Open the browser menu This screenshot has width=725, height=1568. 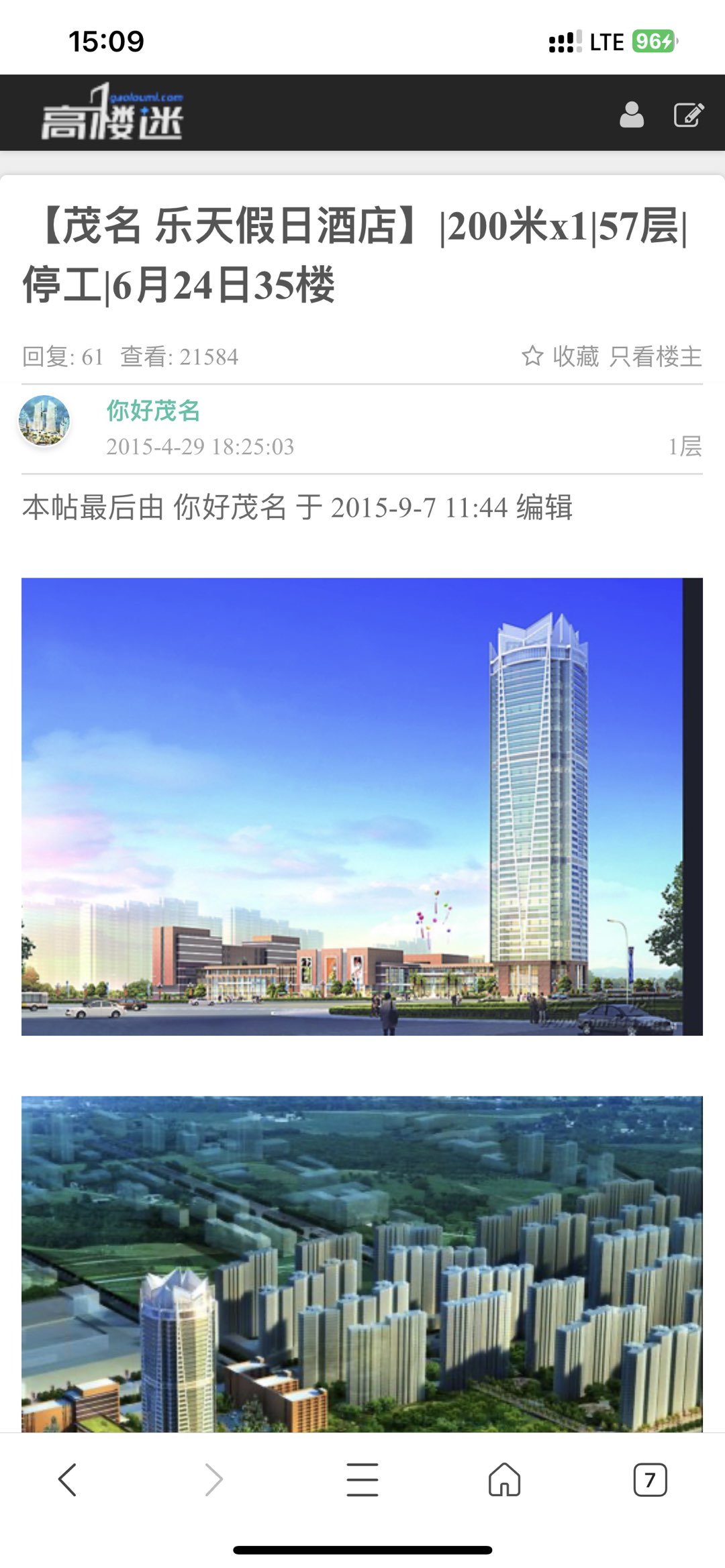[362, 1479]
